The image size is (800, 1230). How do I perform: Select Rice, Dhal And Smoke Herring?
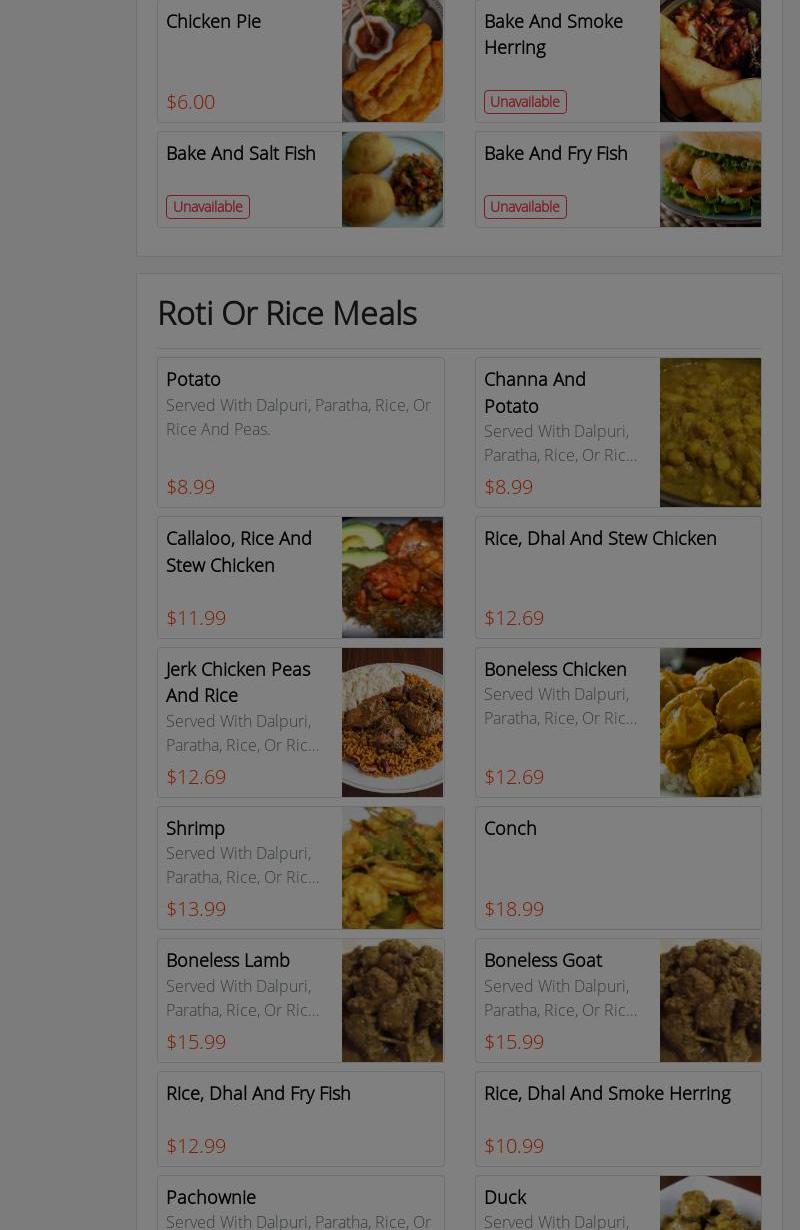click(x=617, y=1118)
